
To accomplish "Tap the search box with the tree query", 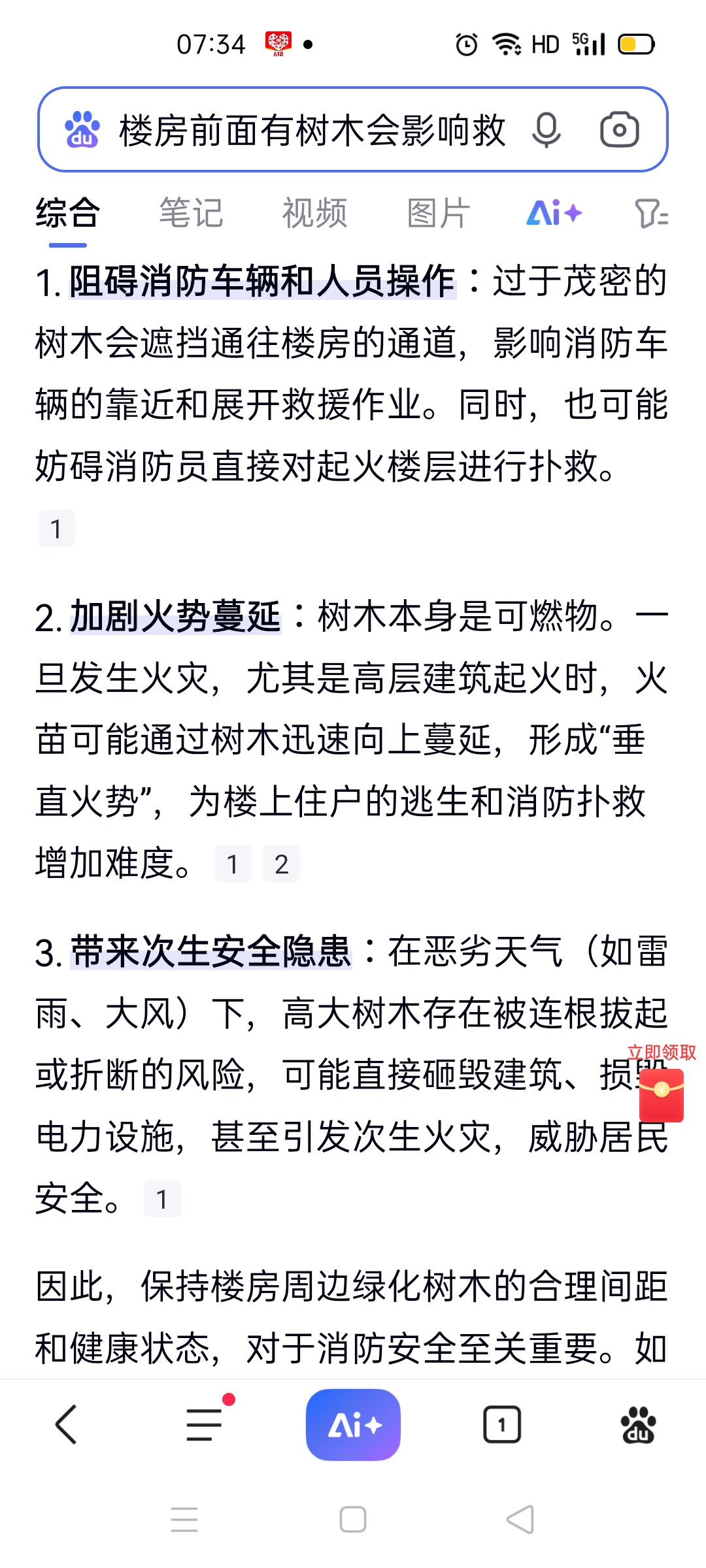I will (312, 131).
